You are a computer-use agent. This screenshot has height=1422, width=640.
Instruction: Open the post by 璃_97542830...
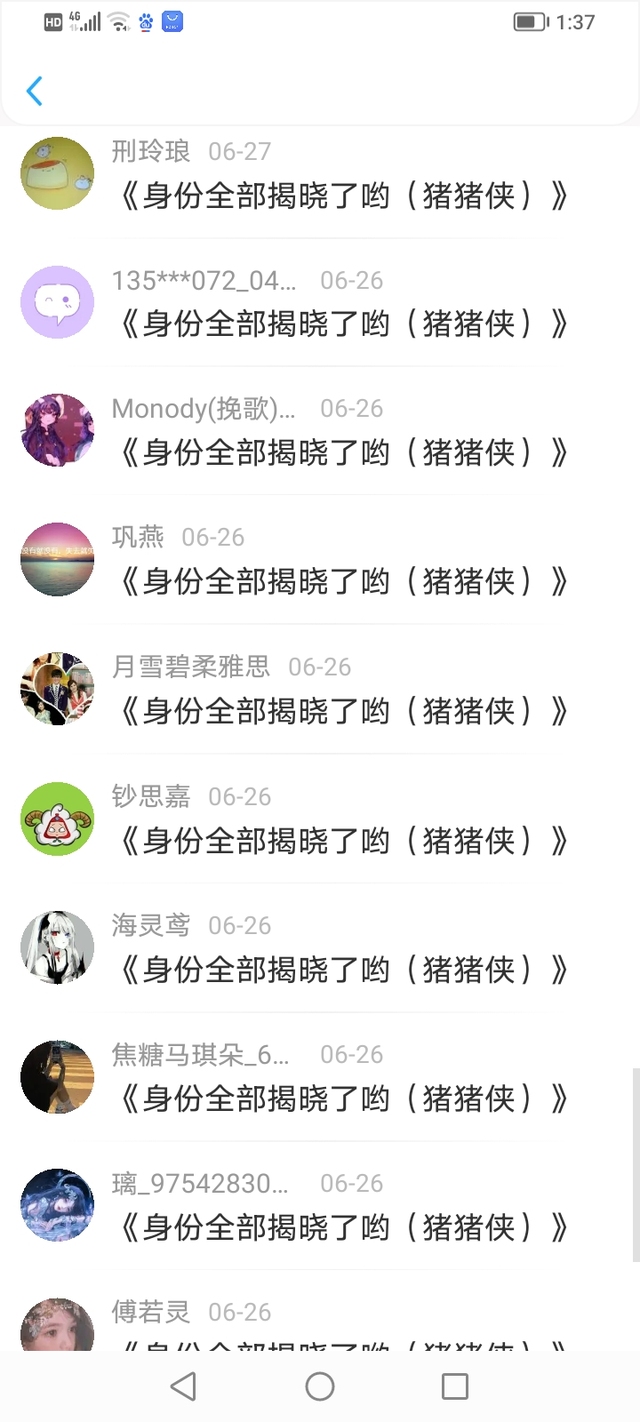coord(344,1227)
